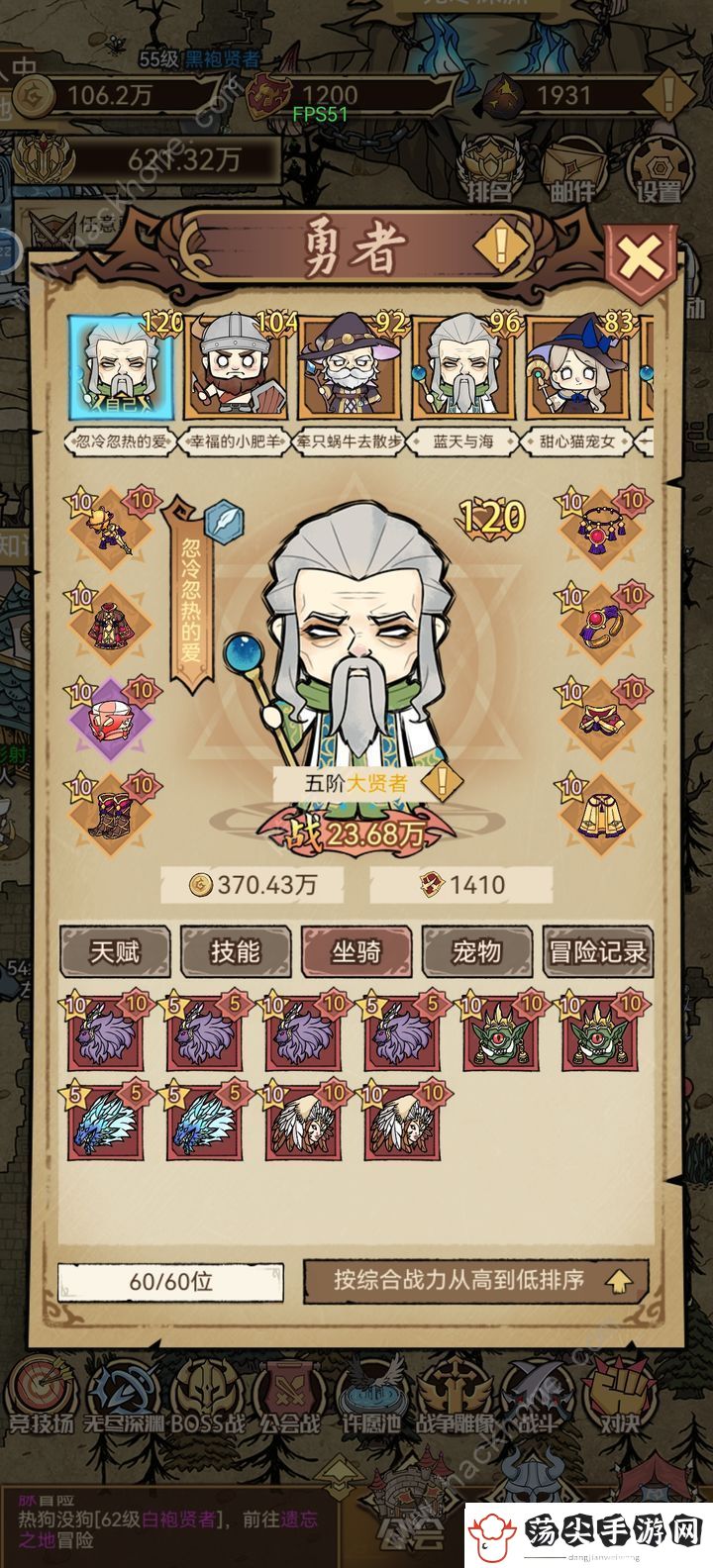The width and height of the screenshot is (713, 1568).
Task: Open the 设置 settings button
Action: tap(659, 168)
